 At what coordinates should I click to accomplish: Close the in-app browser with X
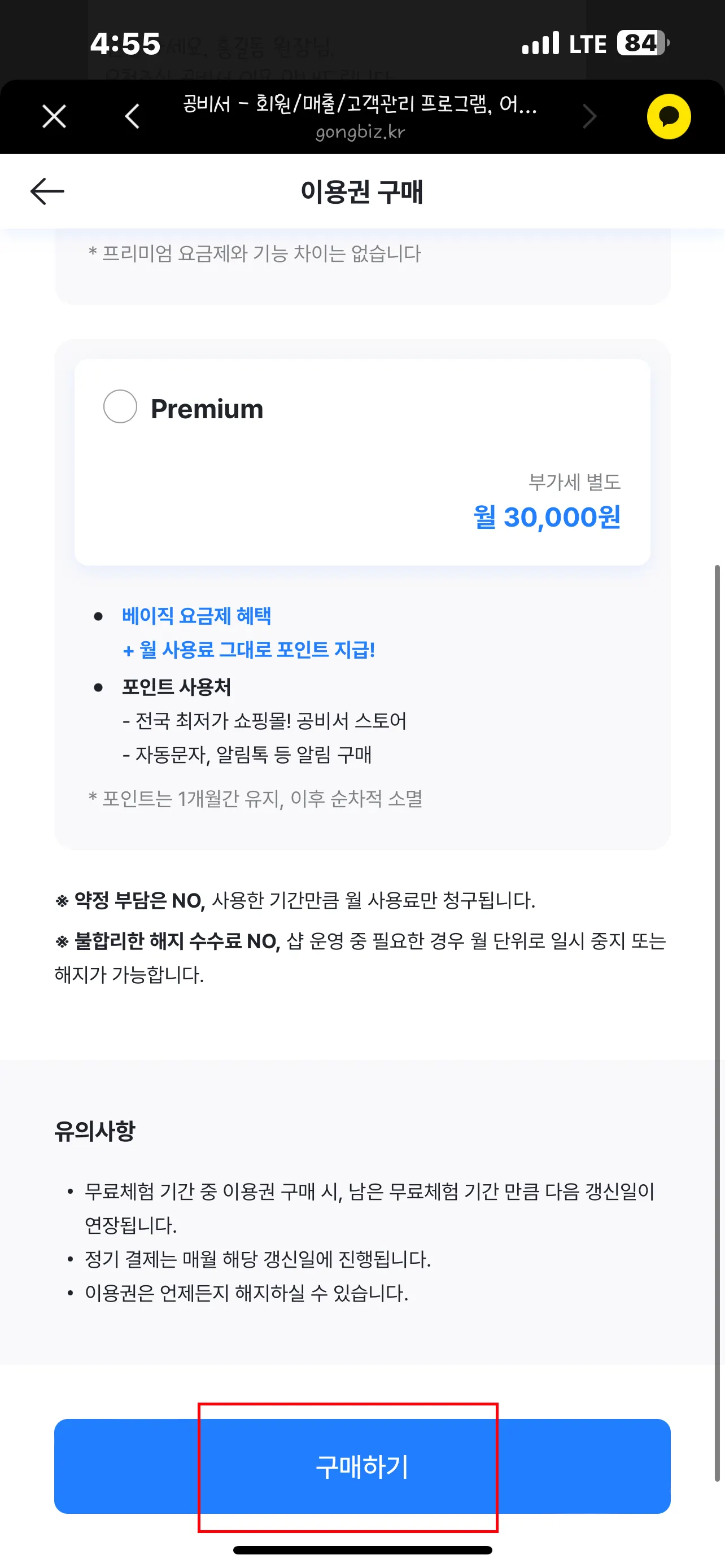click(x=54, y=116)
